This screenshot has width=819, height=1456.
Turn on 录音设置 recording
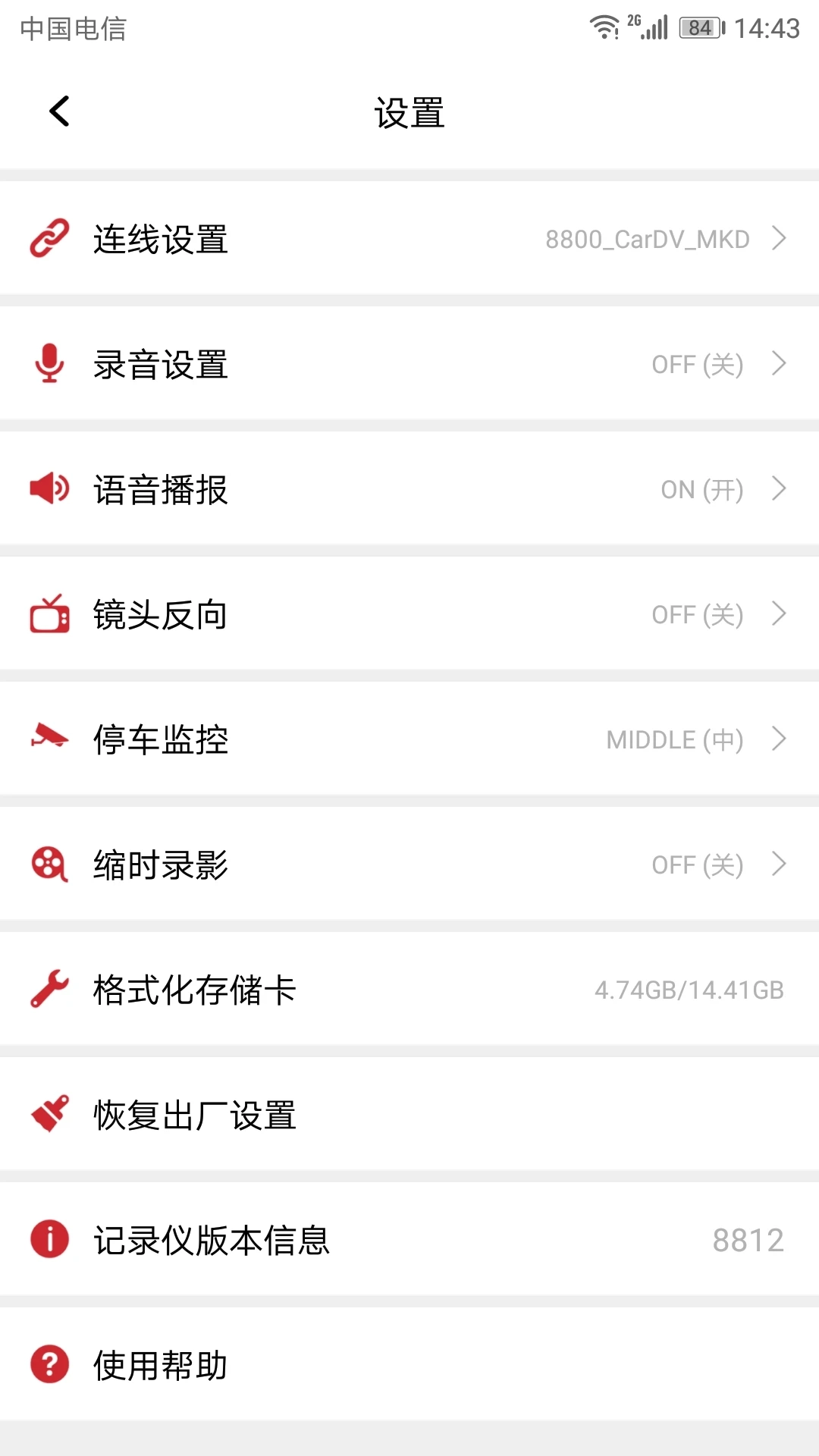point(409,364)
